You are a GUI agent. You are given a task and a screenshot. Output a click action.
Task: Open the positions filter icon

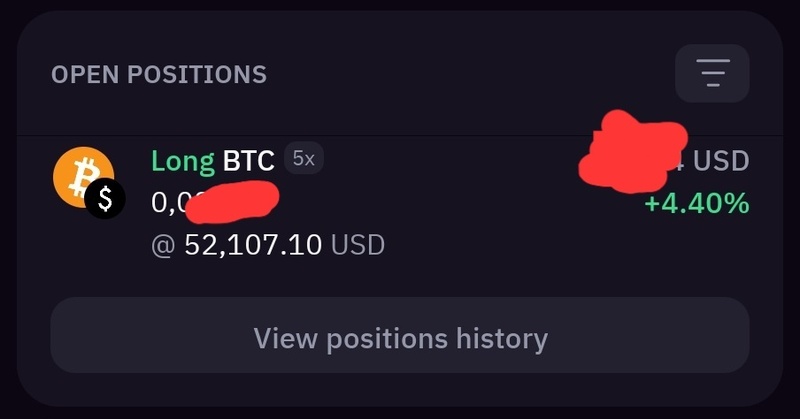pos(712,73)
